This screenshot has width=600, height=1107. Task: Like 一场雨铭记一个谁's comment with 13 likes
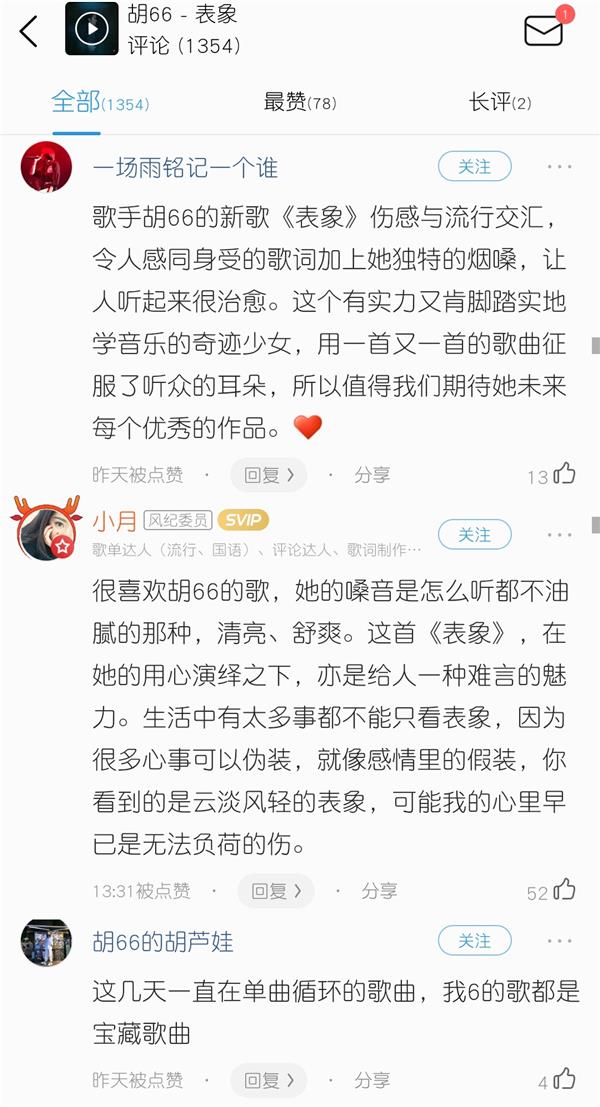click(x=564, y=474)
